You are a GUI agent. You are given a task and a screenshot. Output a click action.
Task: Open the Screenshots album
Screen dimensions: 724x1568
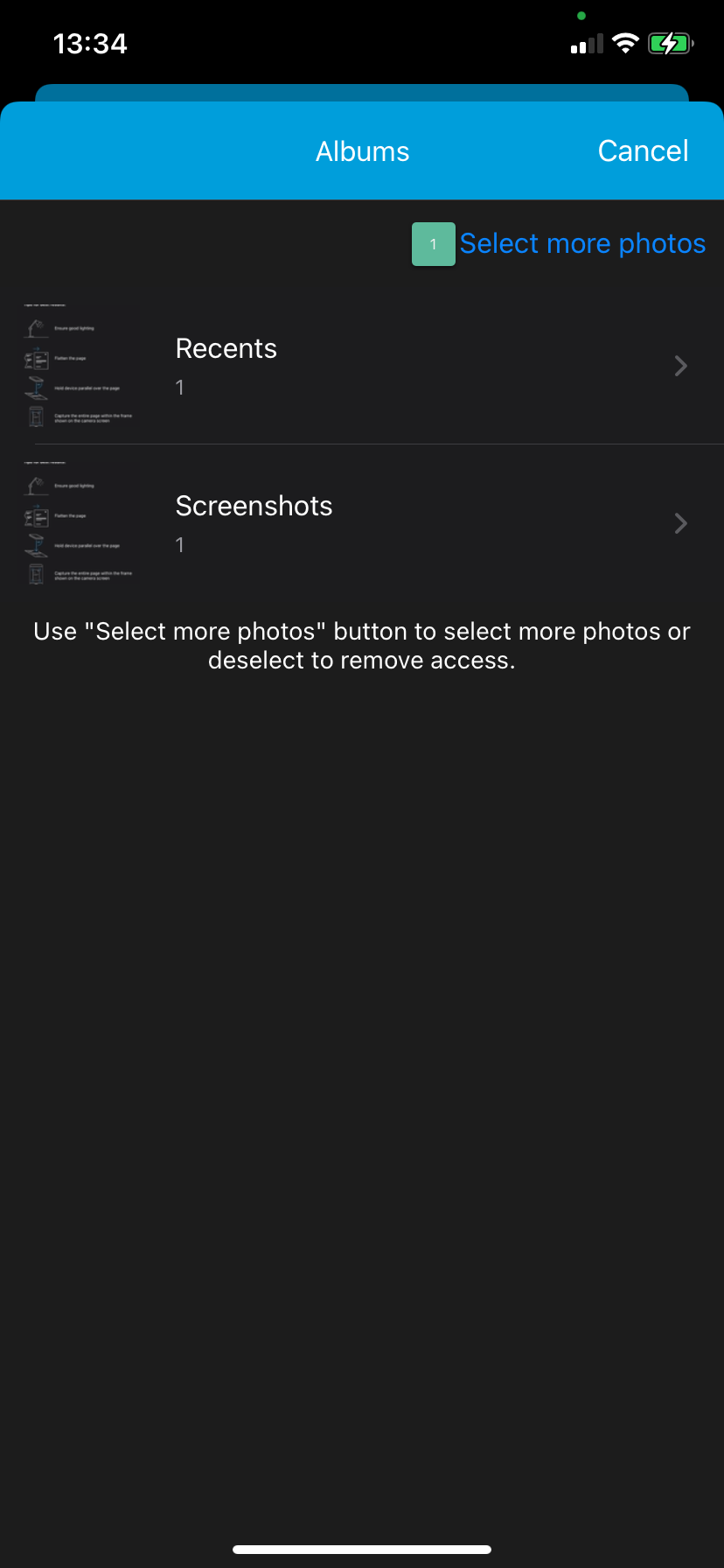pyautogui.click(x=362, y=523)
